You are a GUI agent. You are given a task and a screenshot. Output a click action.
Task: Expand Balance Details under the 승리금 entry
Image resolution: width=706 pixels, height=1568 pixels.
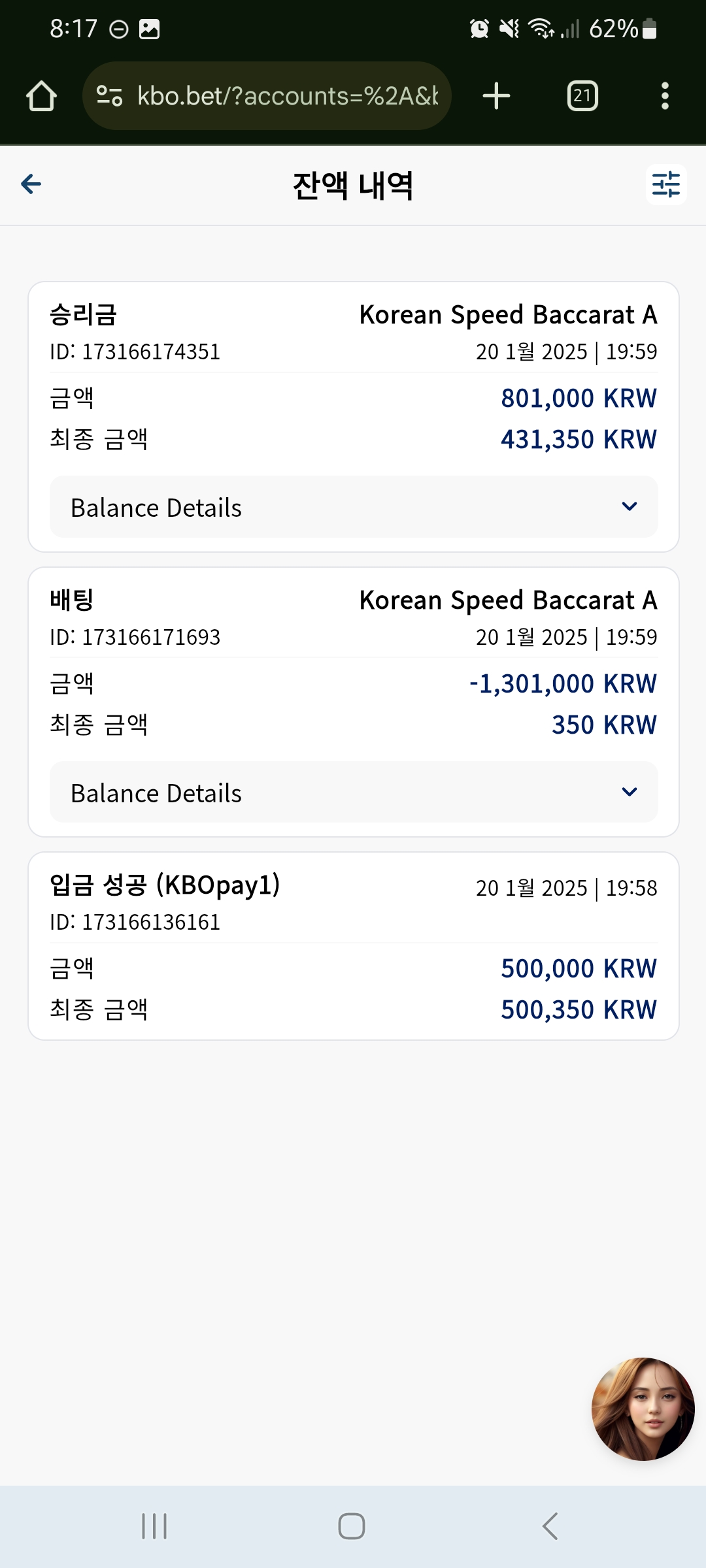coord(354,507)
